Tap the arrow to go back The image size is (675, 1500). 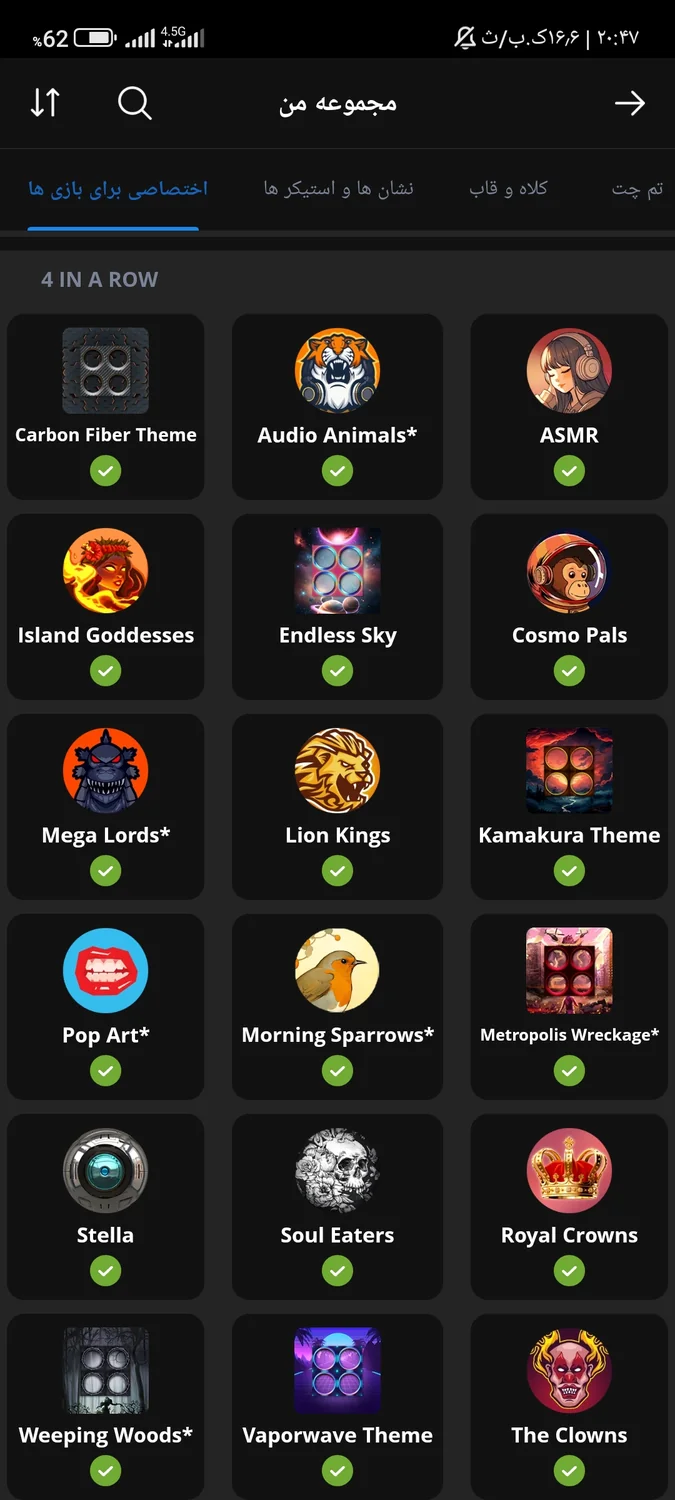click(629, 103)
